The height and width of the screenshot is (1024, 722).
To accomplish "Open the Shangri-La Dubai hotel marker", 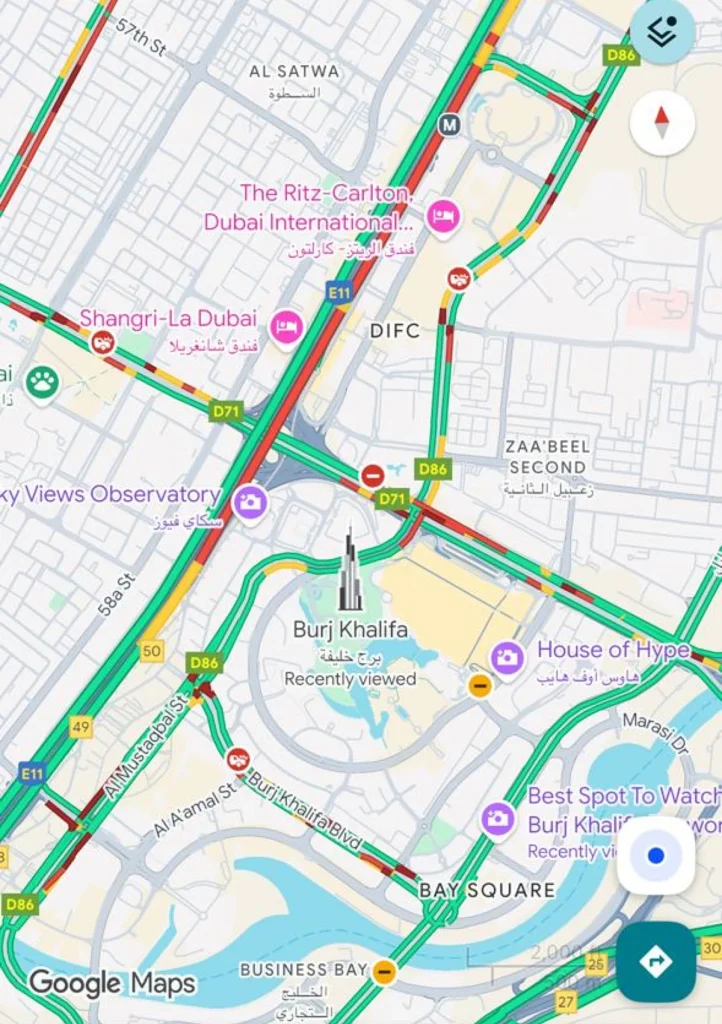I will (287, 325).
